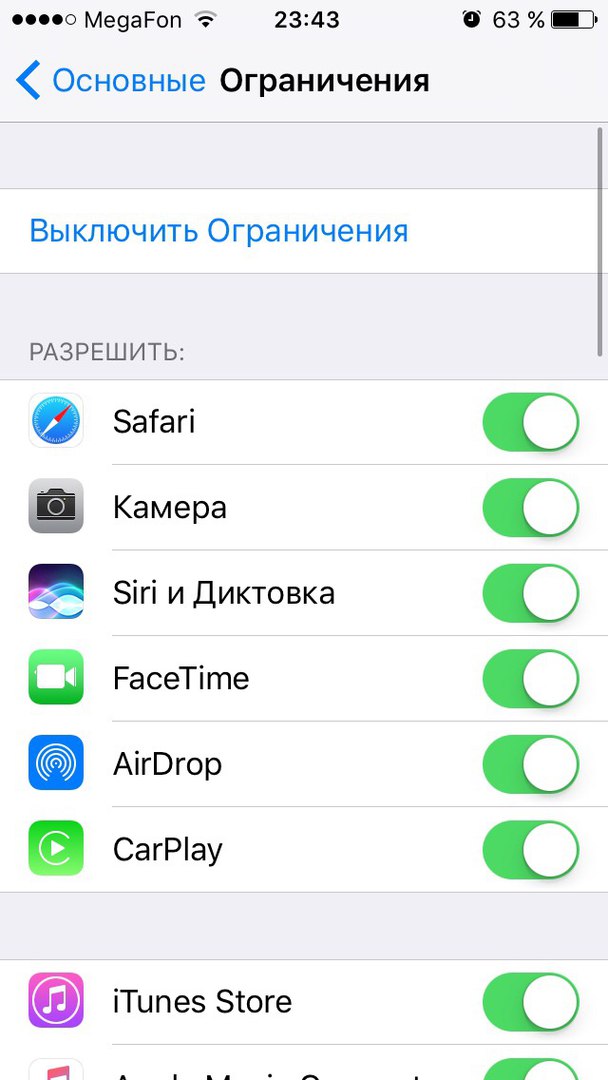
Task: Turn off the Камера toggle
Action: [530, 508]
